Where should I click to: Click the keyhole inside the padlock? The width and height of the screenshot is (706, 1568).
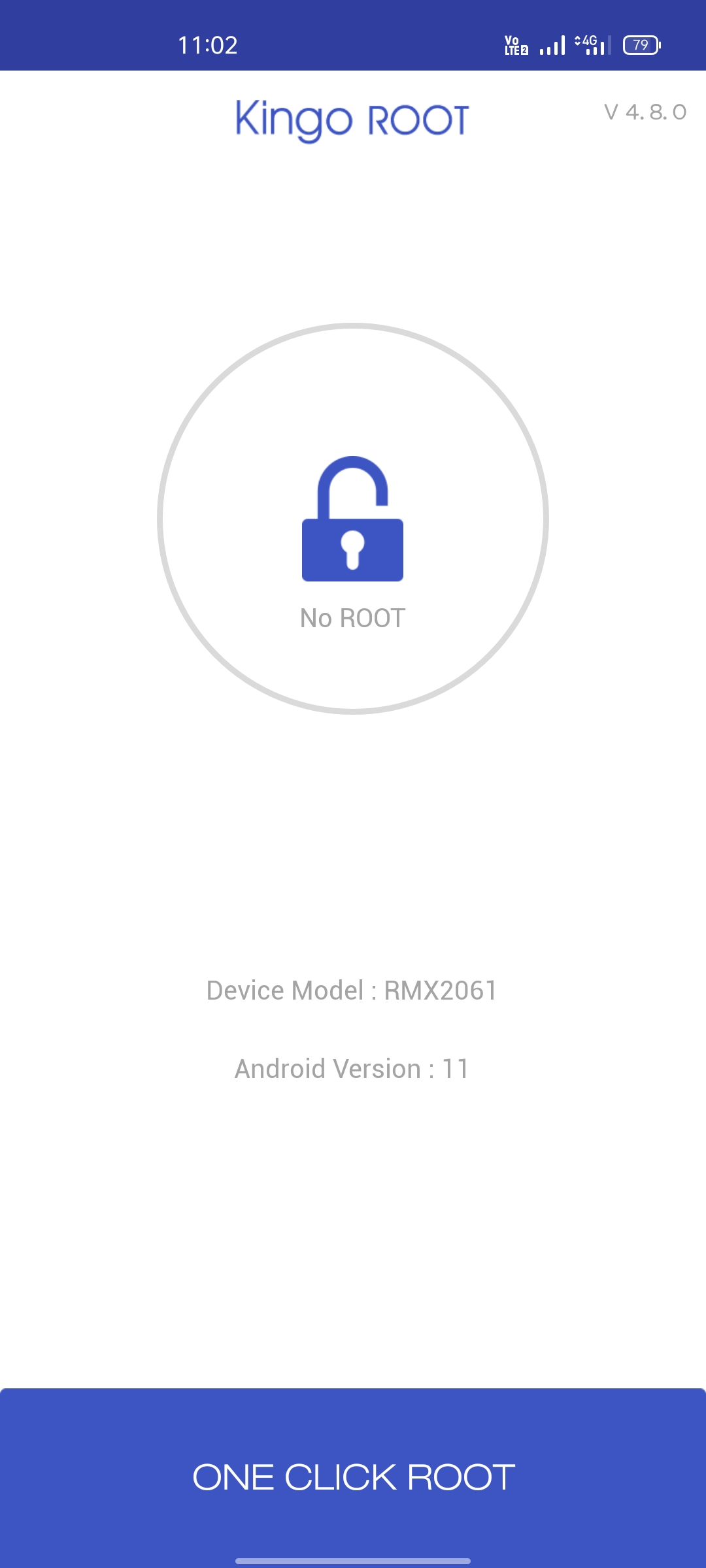click(352, 552)
